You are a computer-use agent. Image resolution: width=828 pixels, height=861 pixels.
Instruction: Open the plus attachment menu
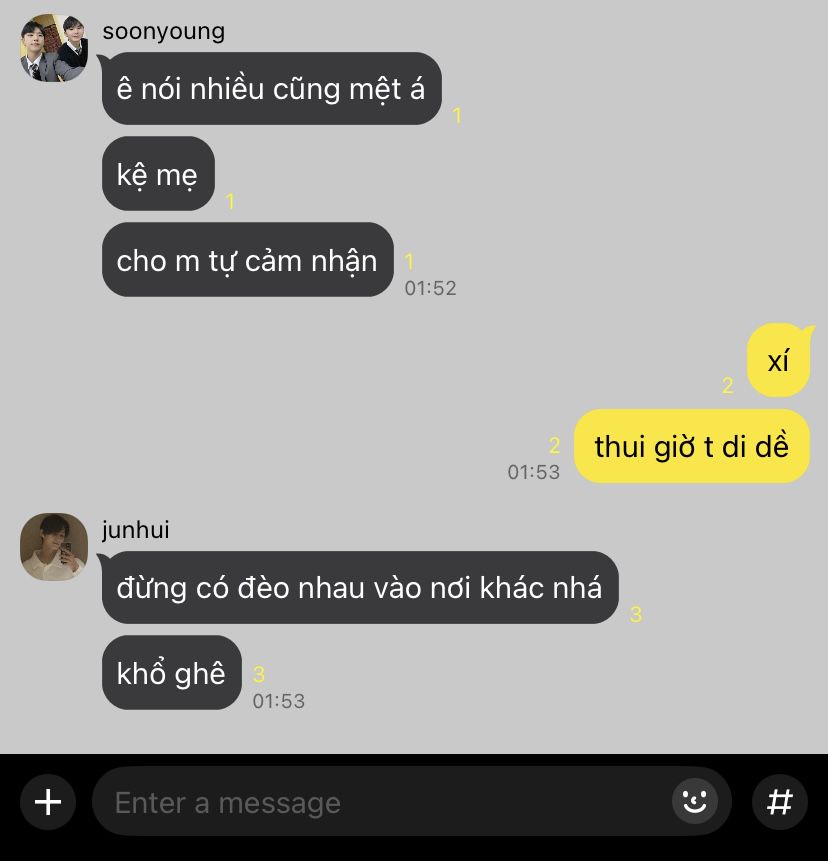click(x=48, y=802)
